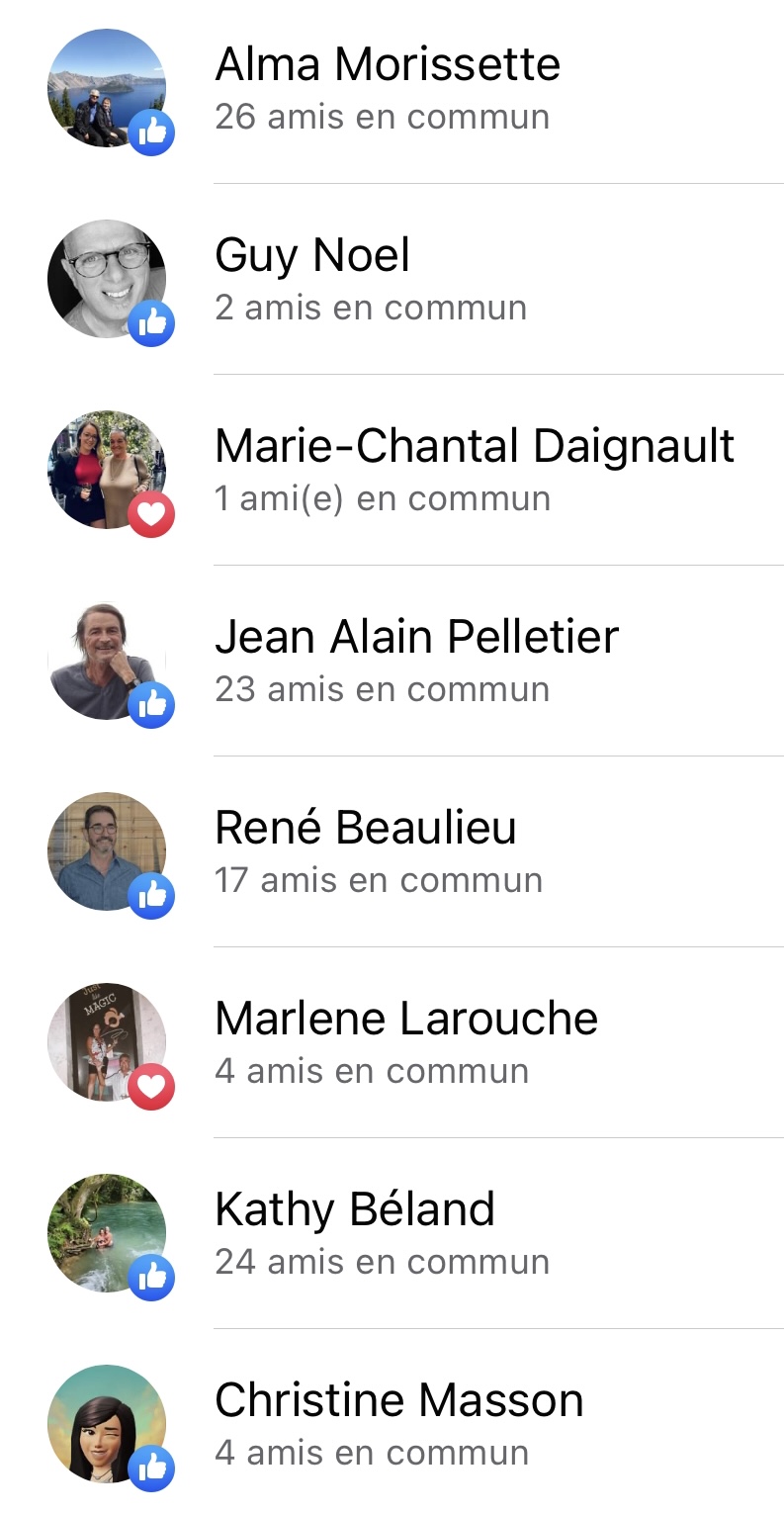Select Jean Alain Pelletier from the list
Viewport: 784px width, 1514px height.
point(416,638)
